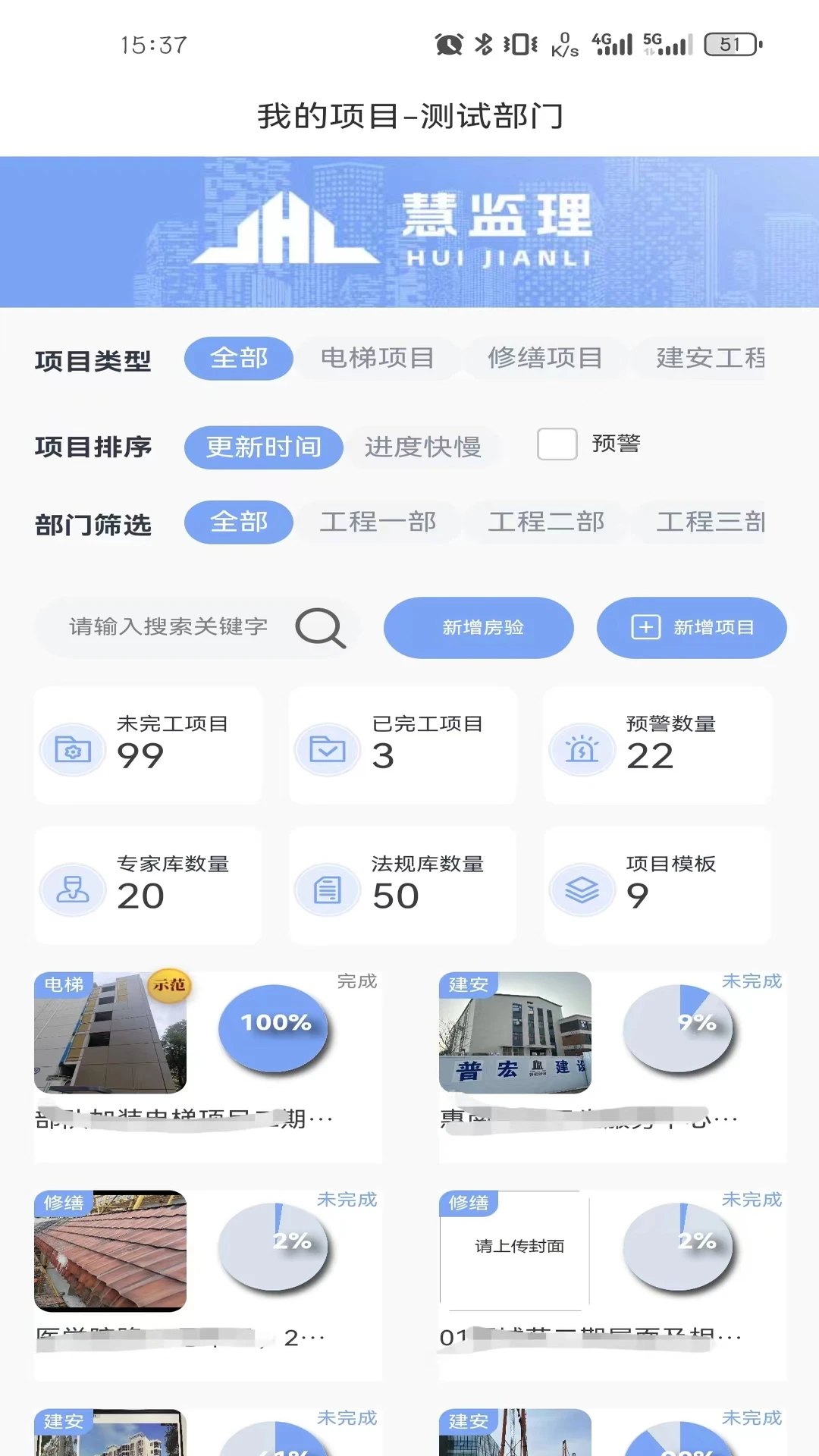
Task: Open the 已完工项目 card showing 3
Action: pyautogui.click(x=403, y=745)
